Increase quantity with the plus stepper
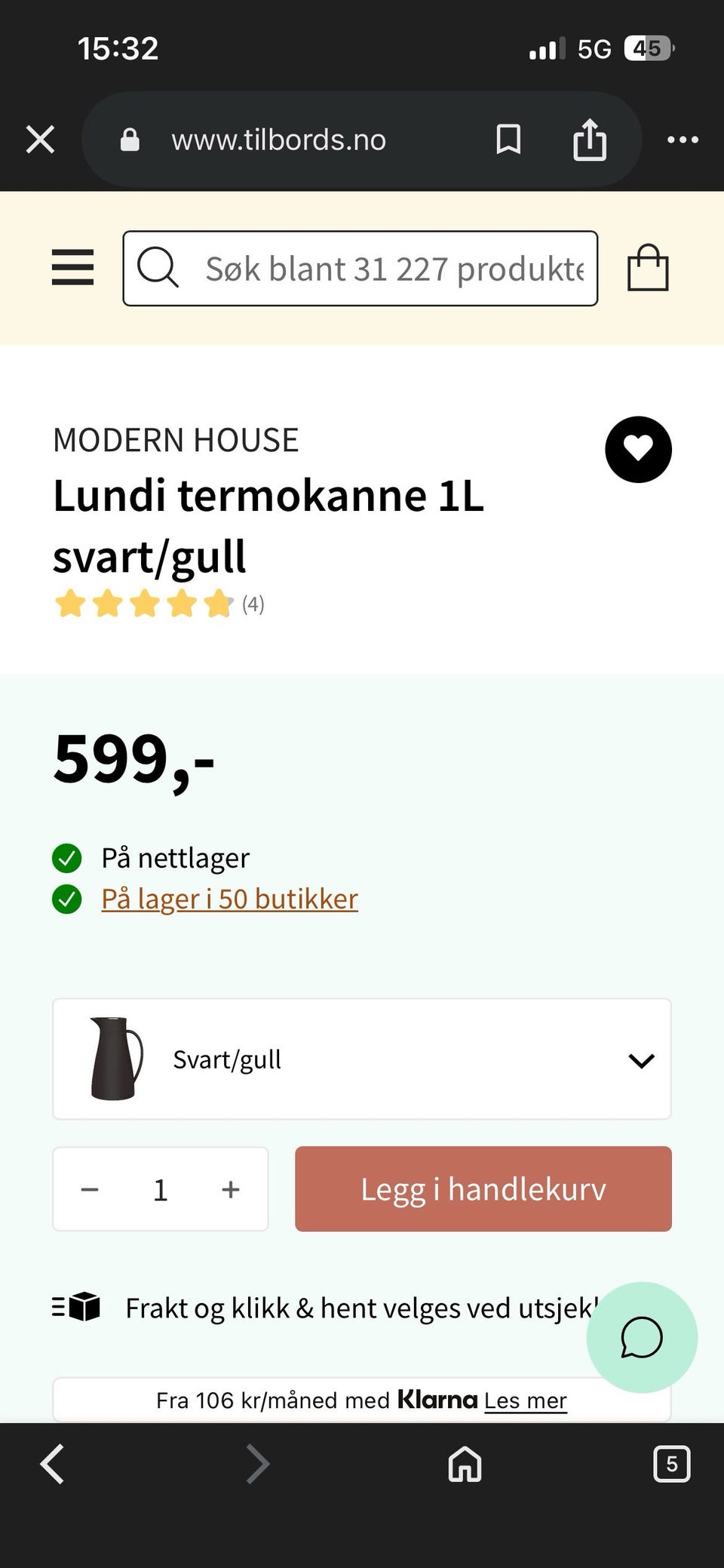The width and height of the screenshot is (724, 1568). 230,1188
